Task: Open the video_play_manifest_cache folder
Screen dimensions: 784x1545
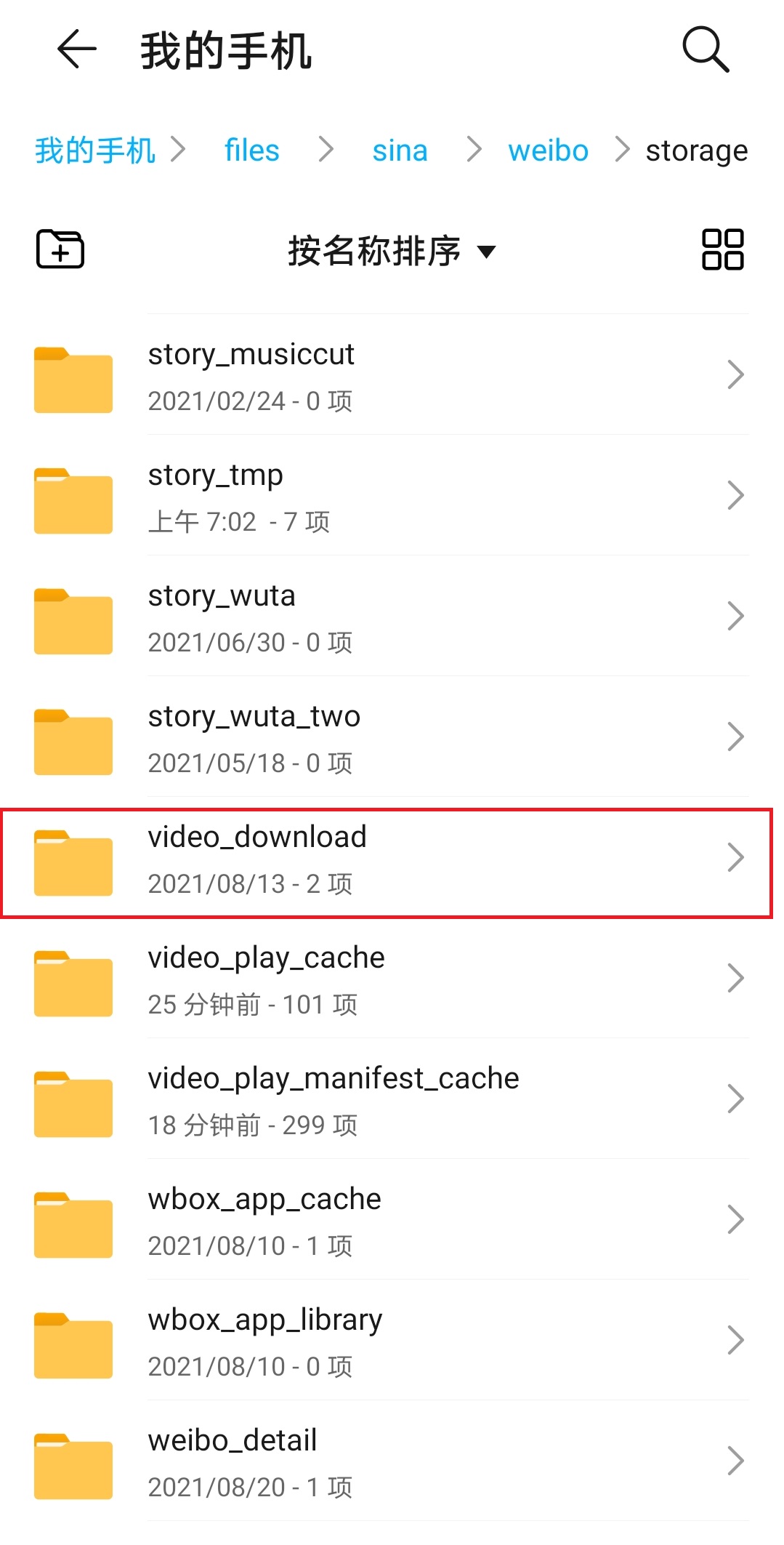Action: [x=392, y=1100]
